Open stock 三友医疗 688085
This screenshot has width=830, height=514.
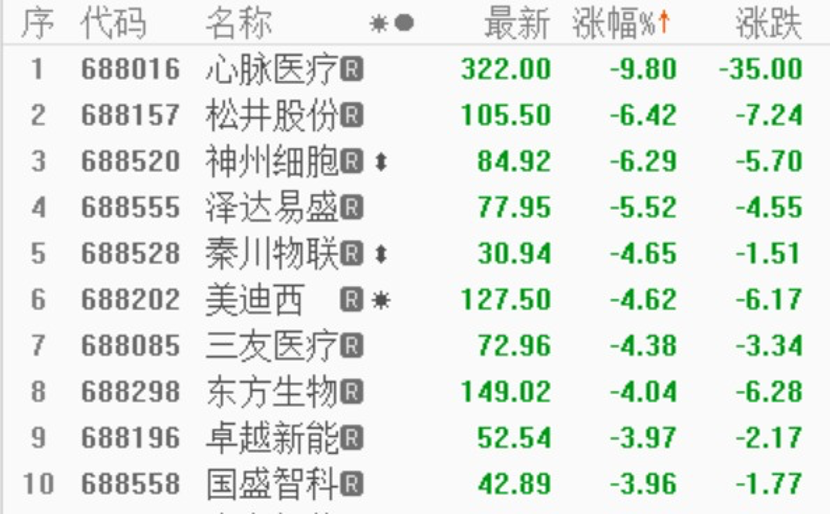(x=272, y=346)
